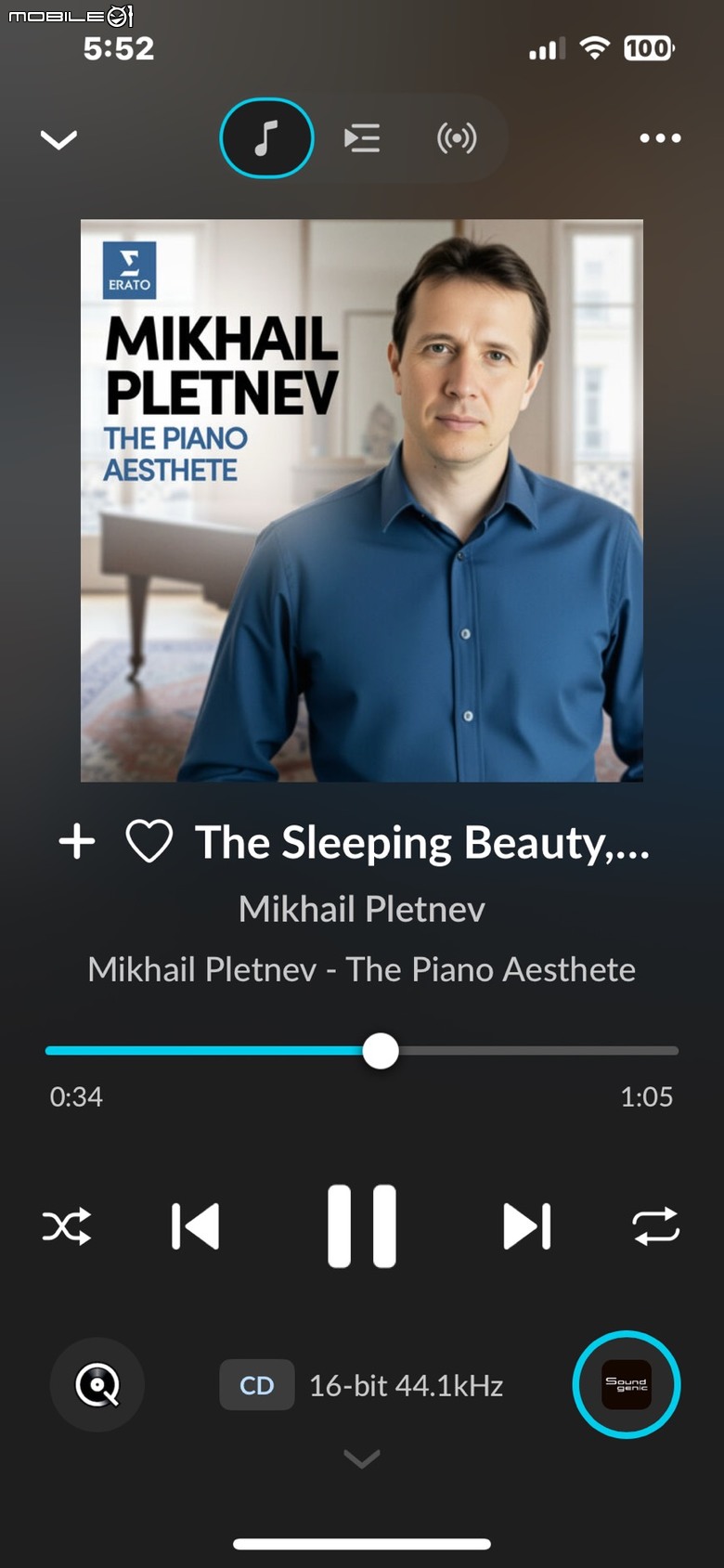Open the play queue tab

(362, 138)
